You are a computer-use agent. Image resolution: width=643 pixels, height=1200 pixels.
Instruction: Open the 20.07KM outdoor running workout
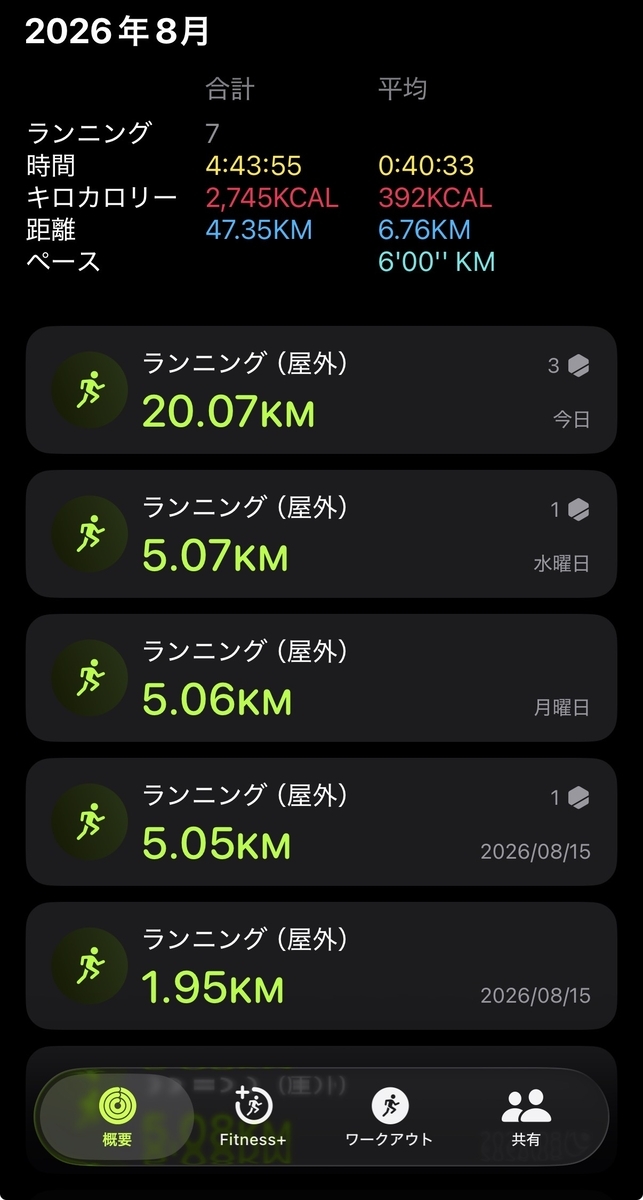tap(321, 390)
